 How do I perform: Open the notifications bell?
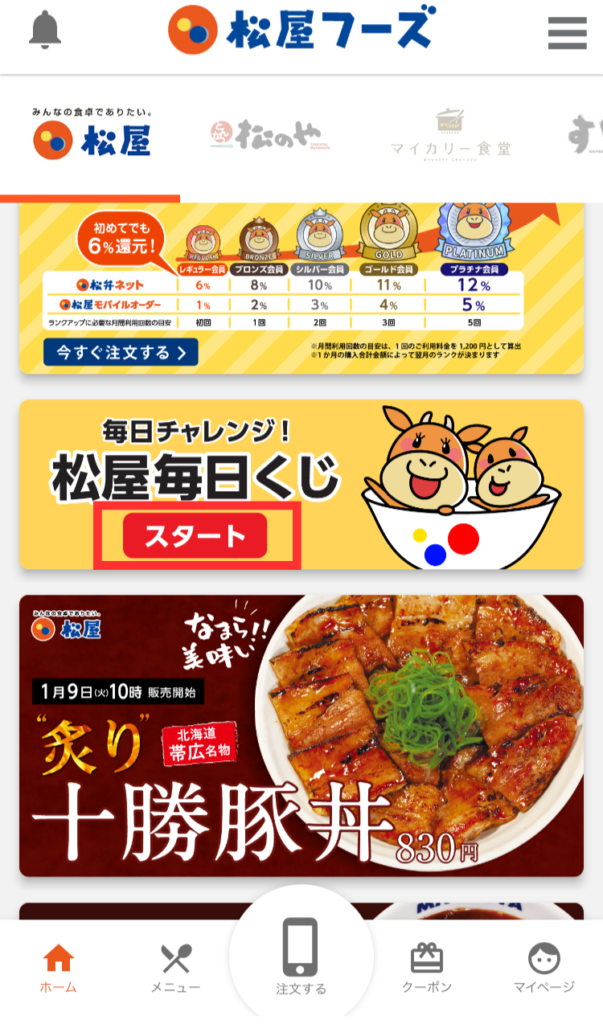[45, 31]
